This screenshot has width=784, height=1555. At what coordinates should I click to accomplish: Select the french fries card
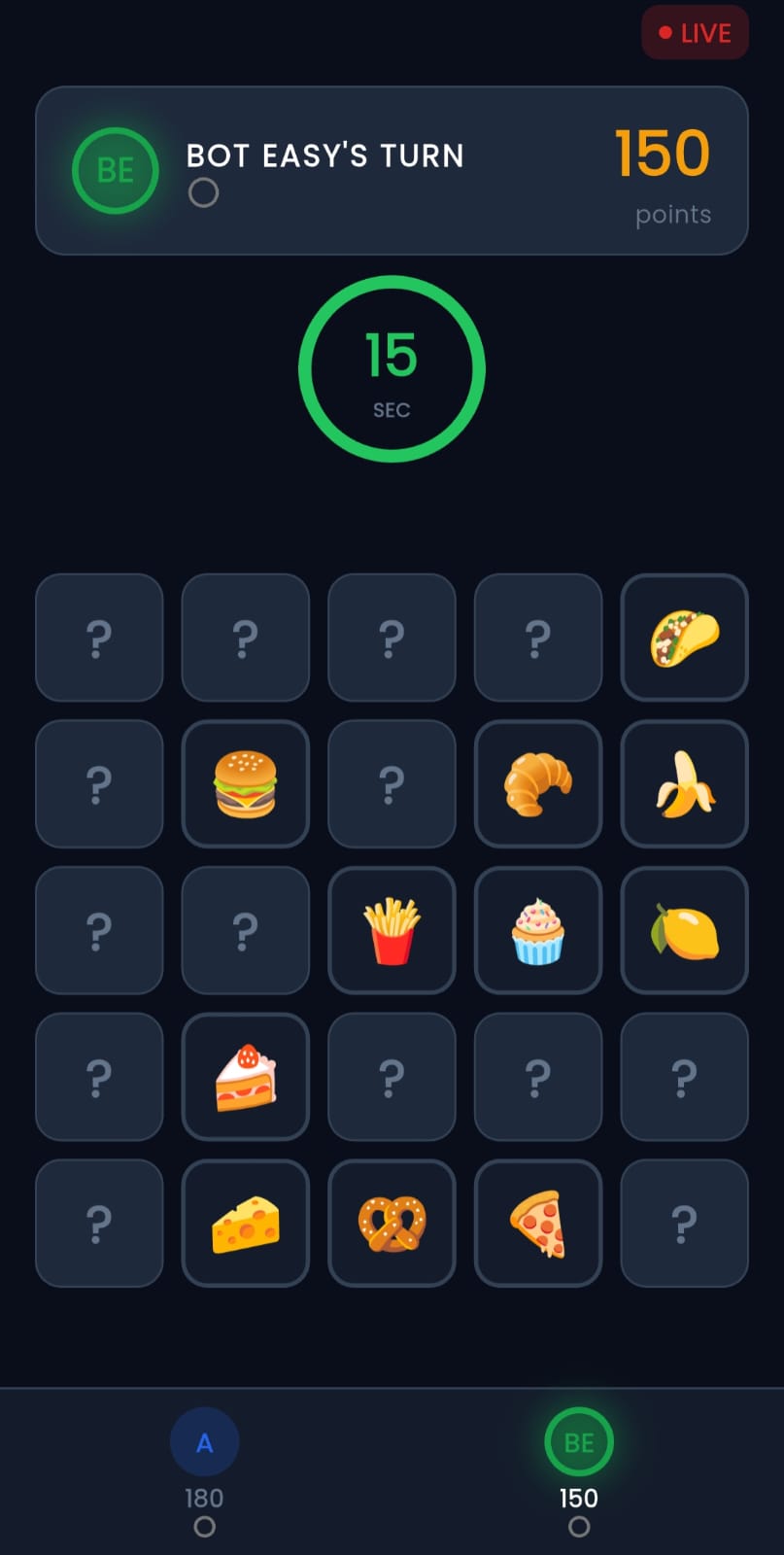coord(392,930)
